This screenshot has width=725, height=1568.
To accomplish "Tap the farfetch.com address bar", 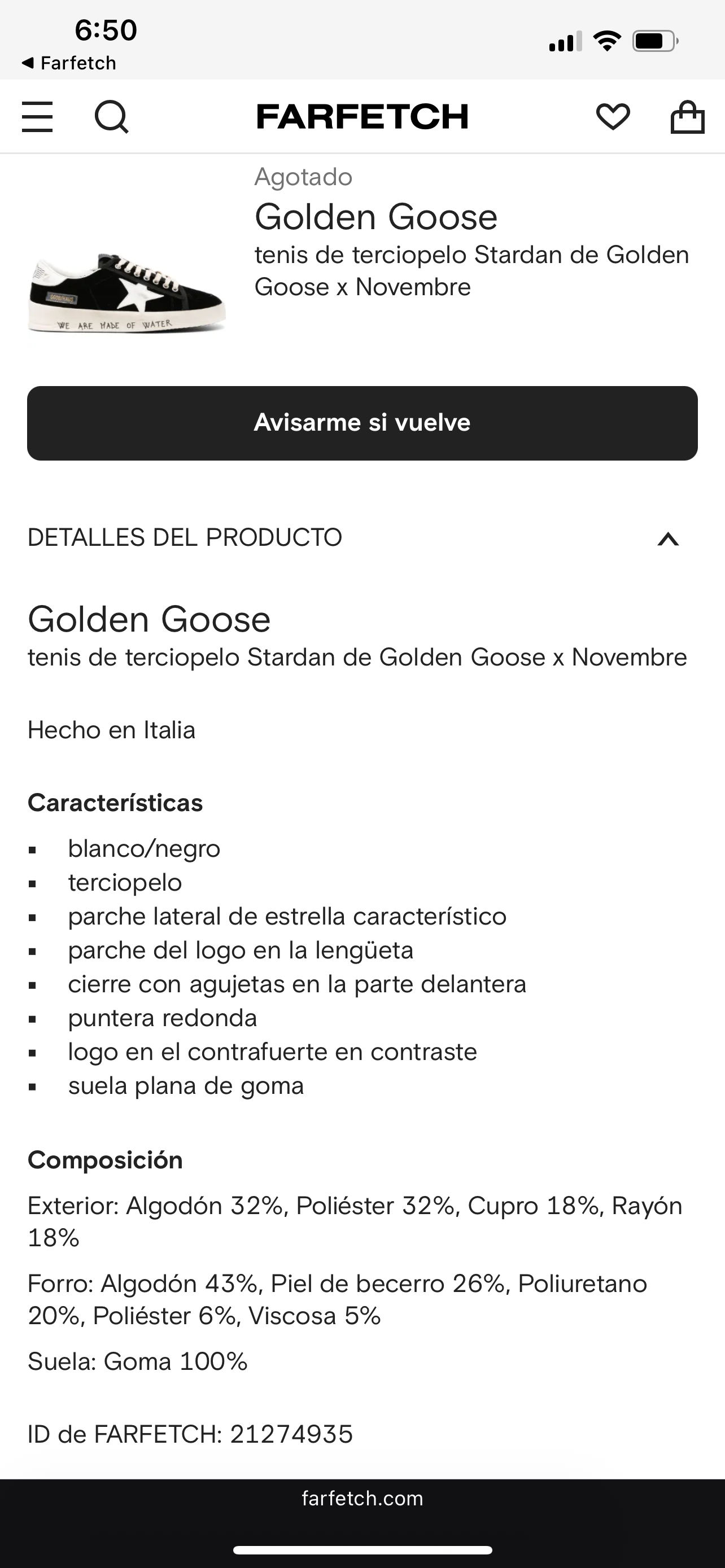I will (x=362, y=1498).
